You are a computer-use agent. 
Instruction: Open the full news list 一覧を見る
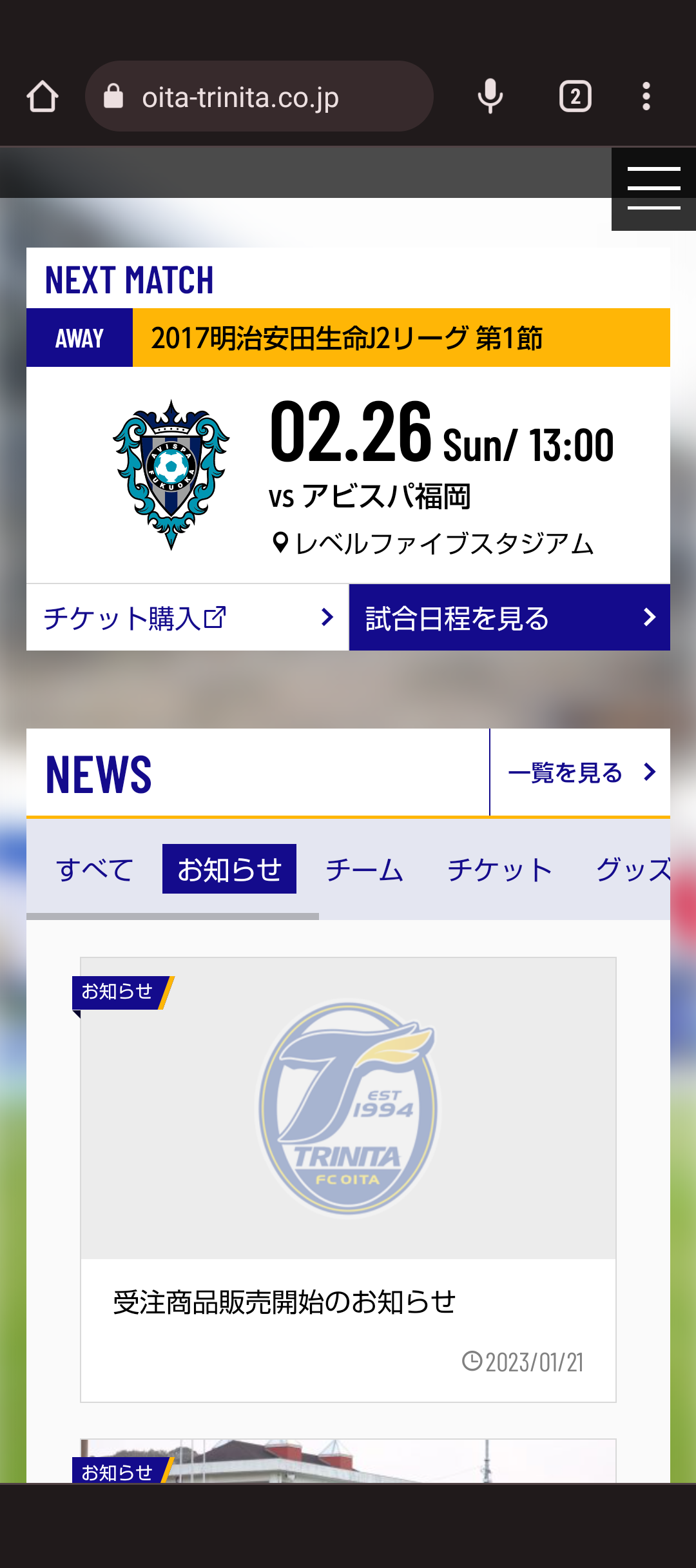[x=580, y=772]
